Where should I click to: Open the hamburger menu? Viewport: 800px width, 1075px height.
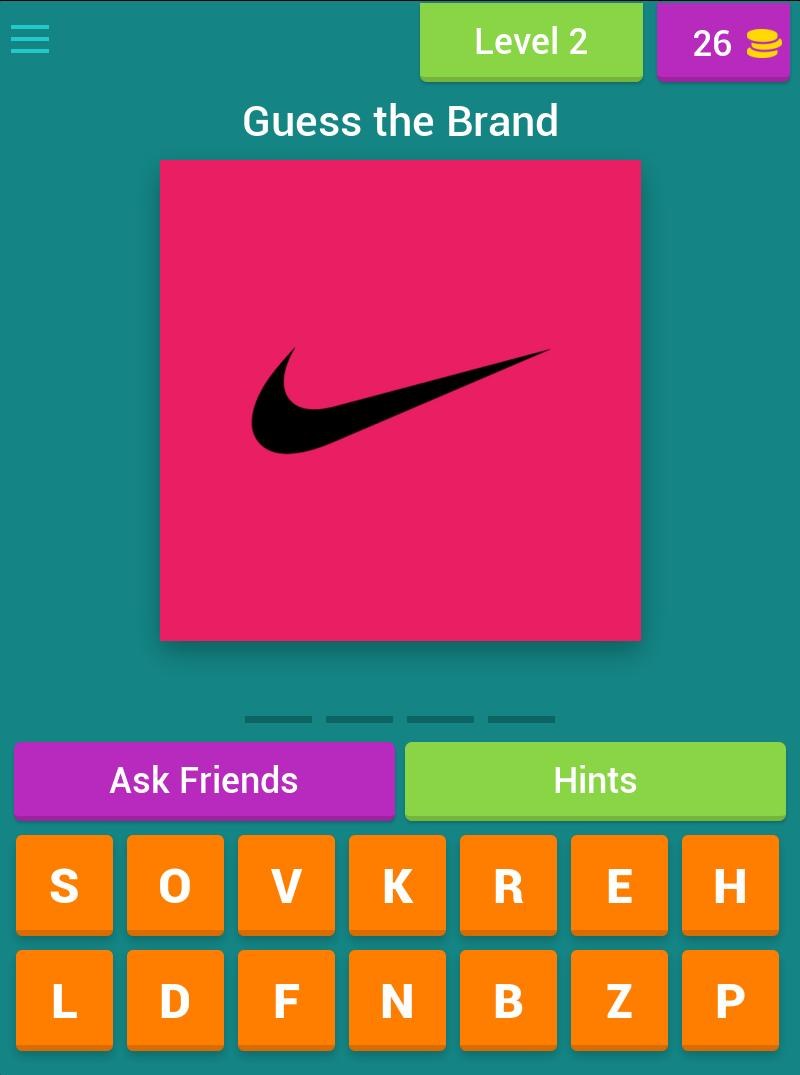(30, 40)
